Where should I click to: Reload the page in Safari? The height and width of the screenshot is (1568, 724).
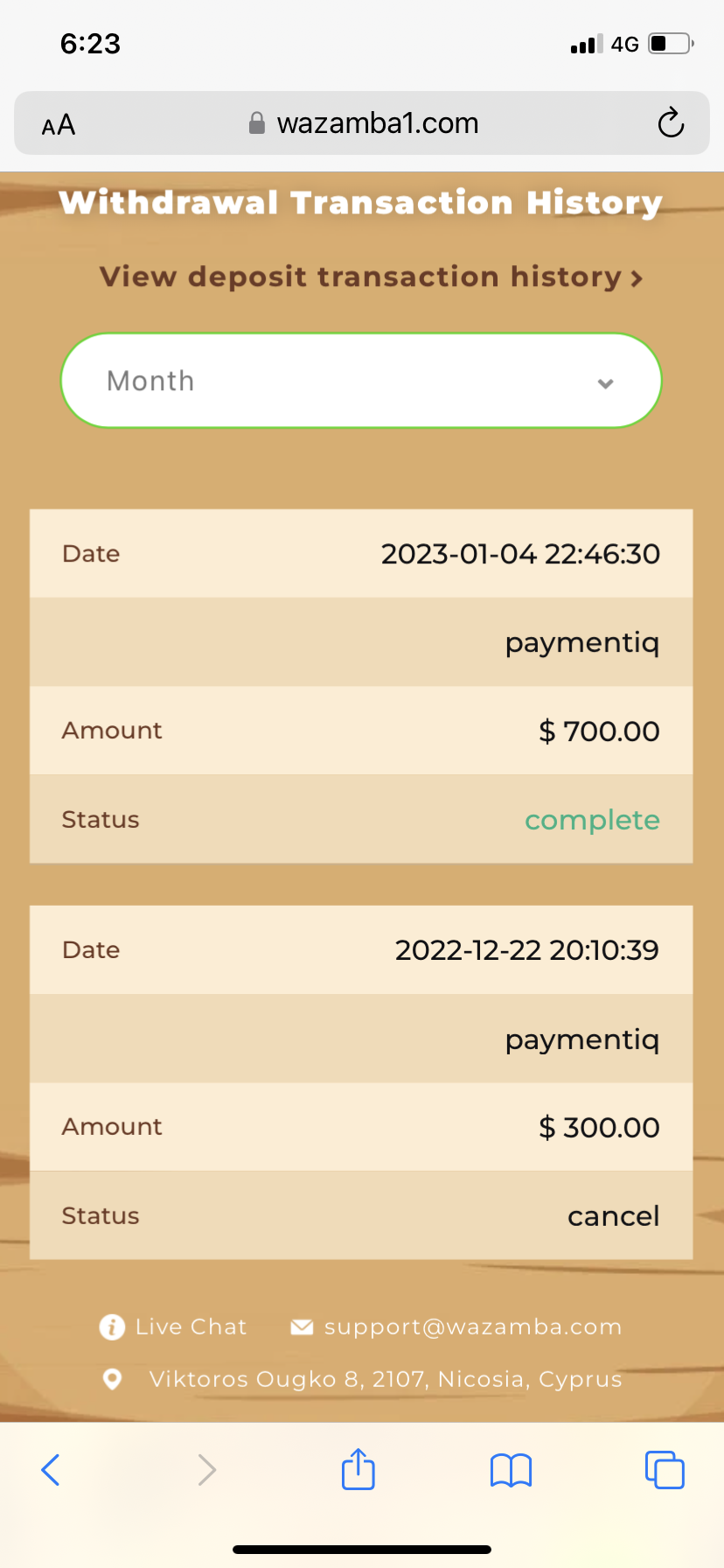tap(671, 123)
